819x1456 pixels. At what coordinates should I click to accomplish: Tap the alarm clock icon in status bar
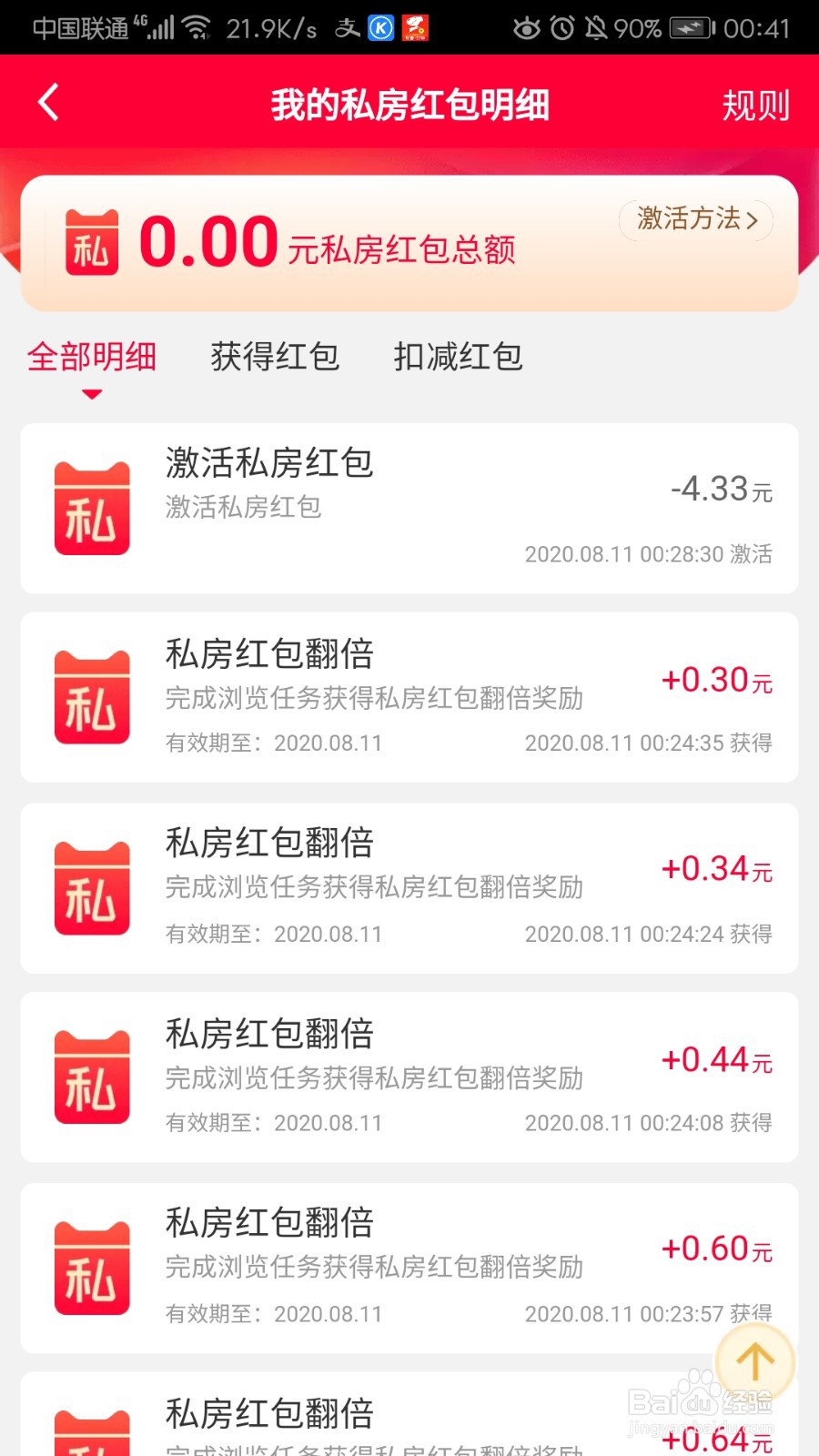[x=561, y=27]
